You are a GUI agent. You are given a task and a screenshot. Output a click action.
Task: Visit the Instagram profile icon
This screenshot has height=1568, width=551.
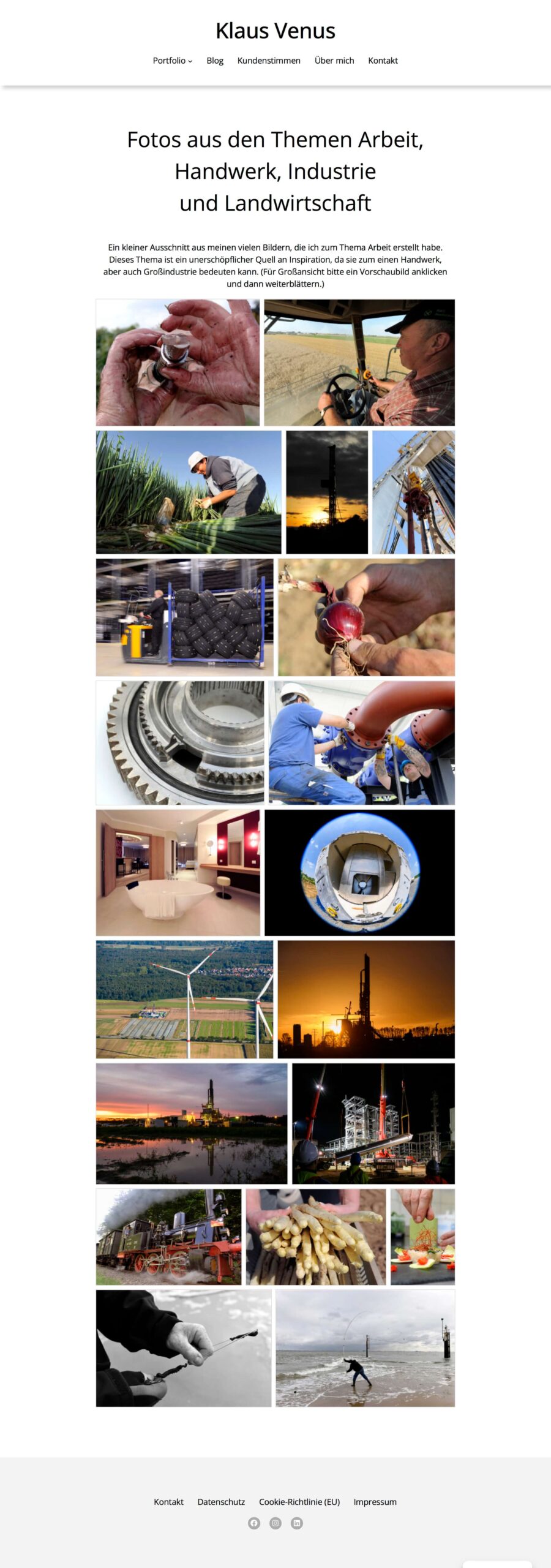pyautogui.click(x=275, y=1523)
